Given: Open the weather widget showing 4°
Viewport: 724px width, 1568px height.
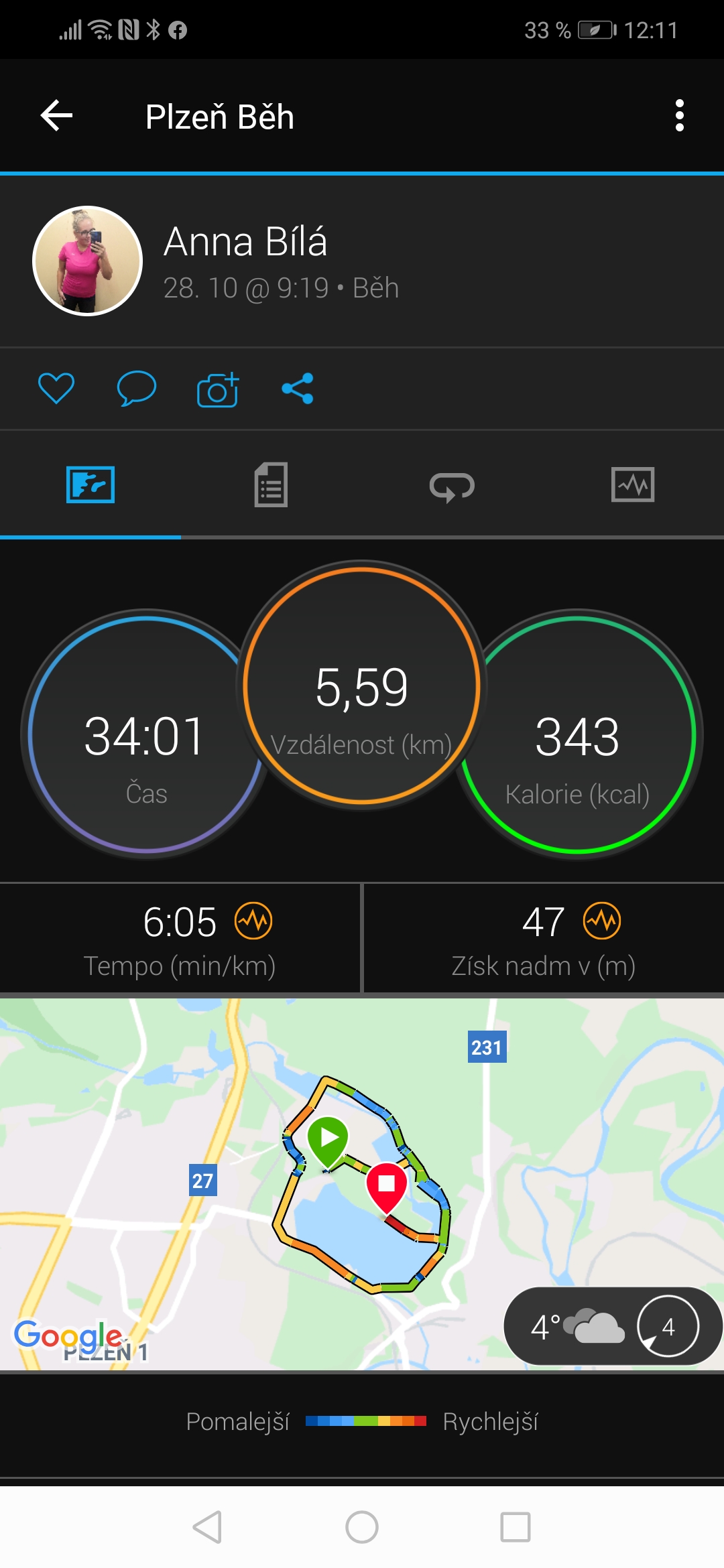Looking at the screenshot, I should point(613,1326).
